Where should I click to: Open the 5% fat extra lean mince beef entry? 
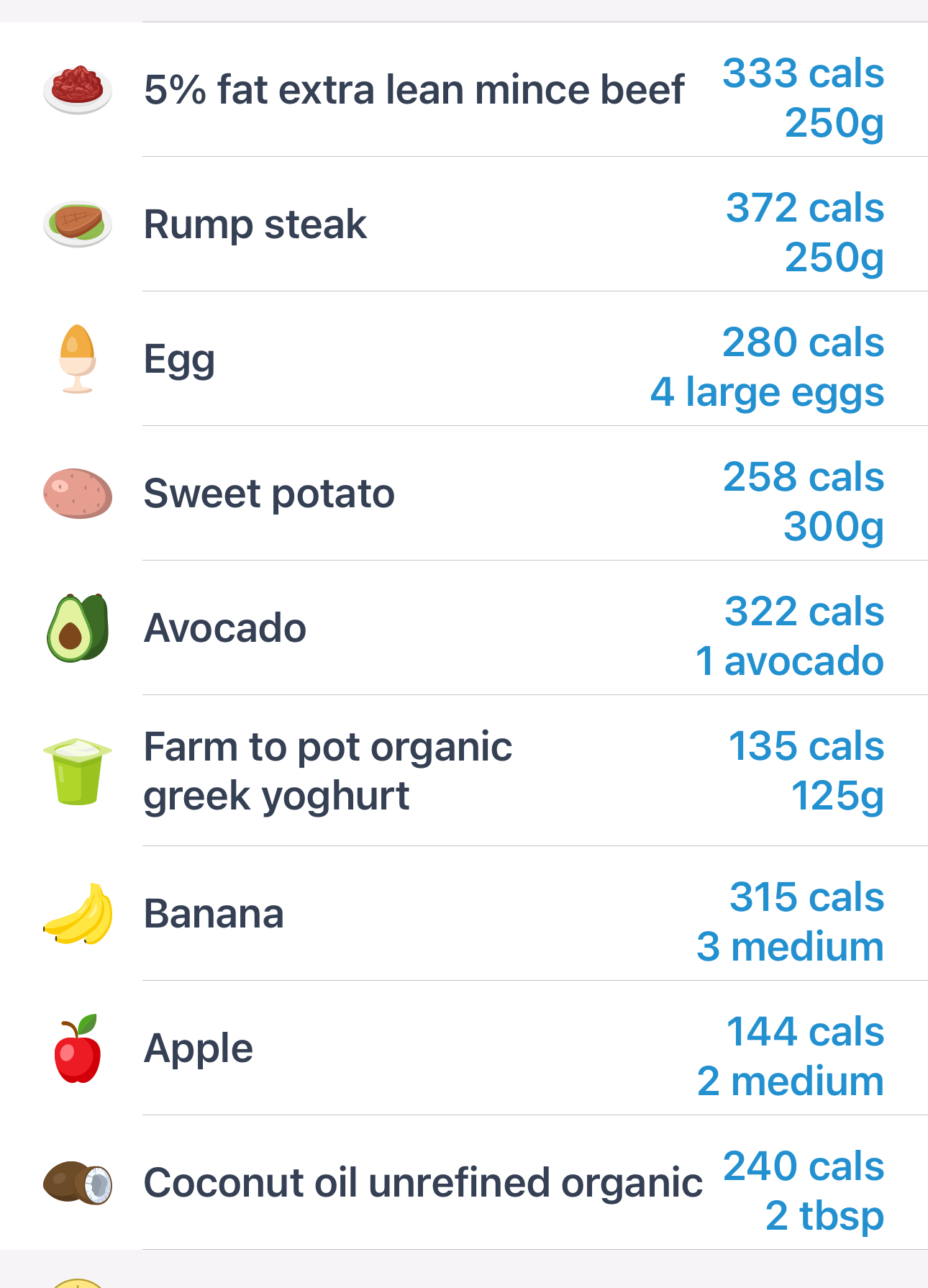(x=414, y=90)
